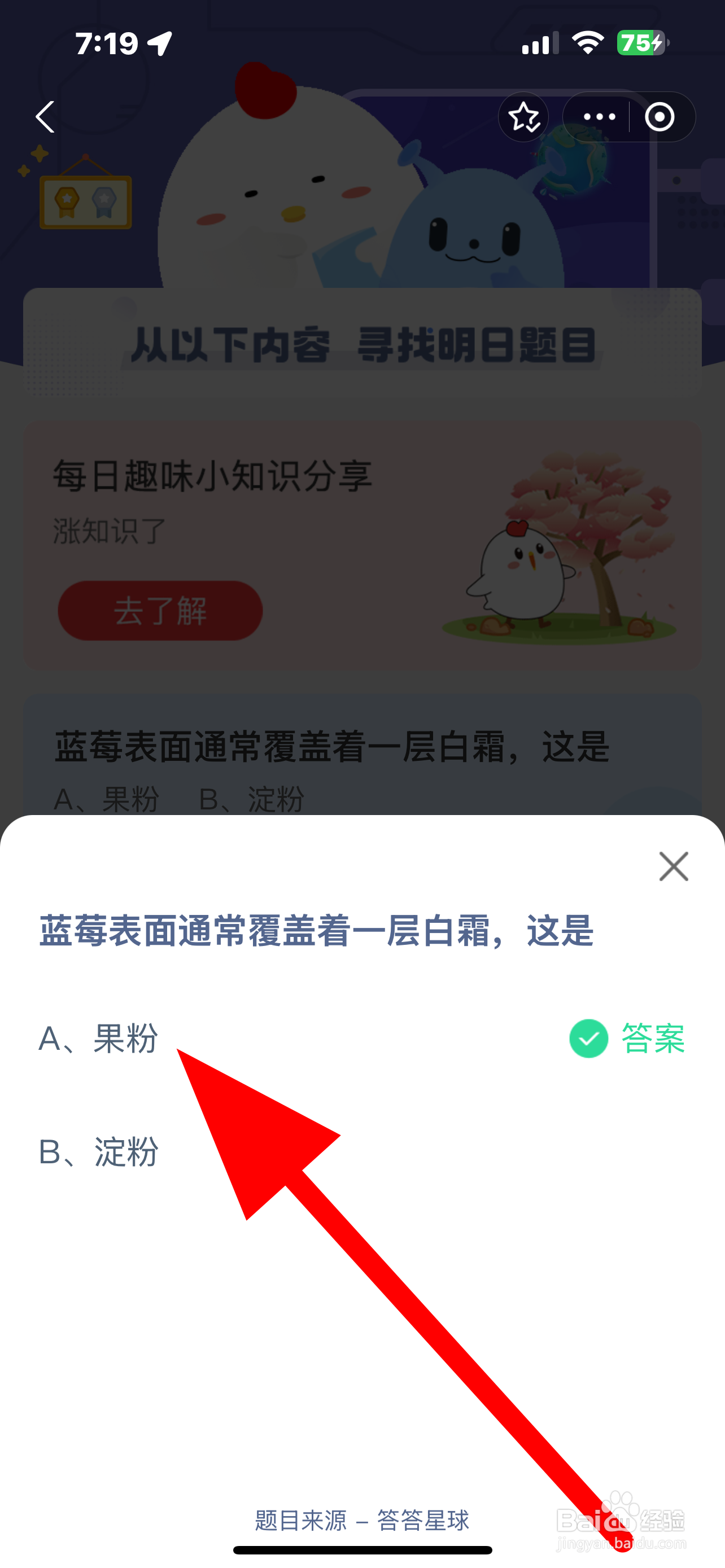Dismiss the answer sheet via the X

point(673,867)
